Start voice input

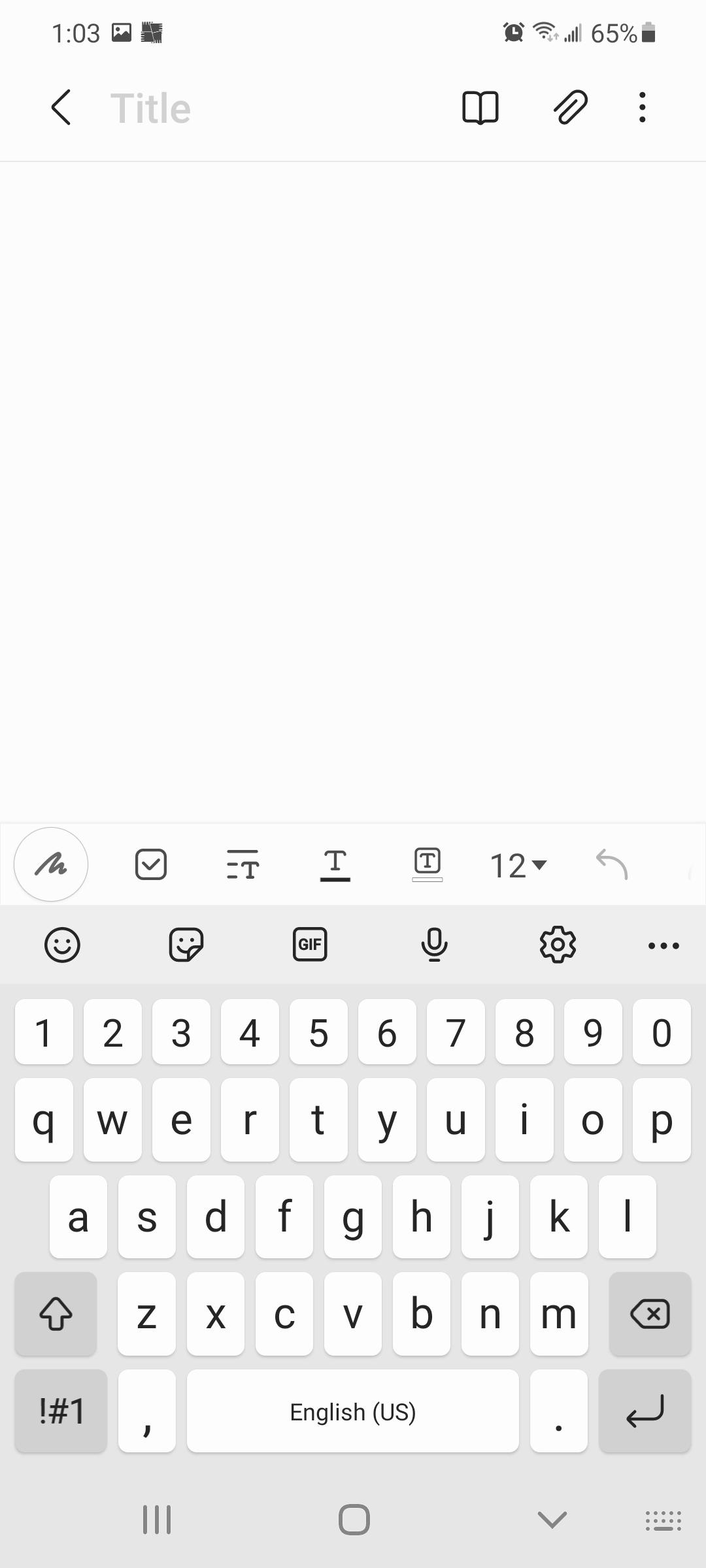(433, 944)
